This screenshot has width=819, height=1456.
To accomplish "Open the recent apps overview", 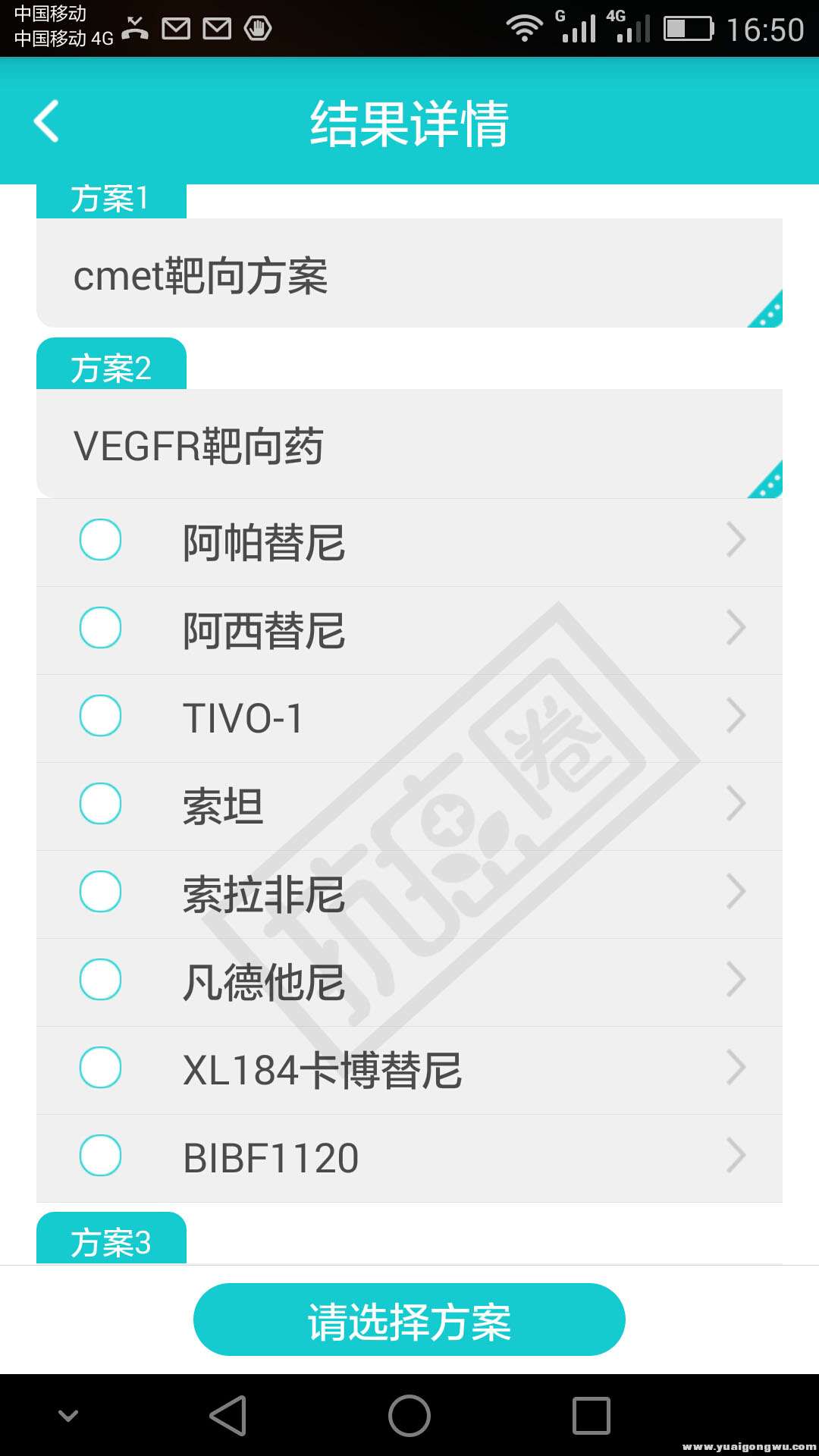I will click(591, 1416).
